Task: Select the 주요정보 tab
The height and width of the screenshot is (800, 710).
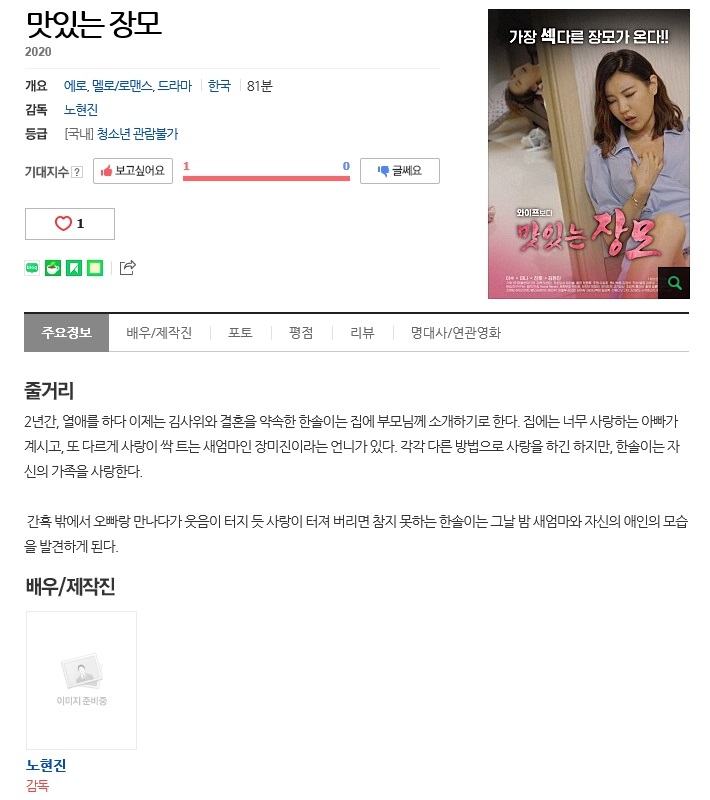Action: click(67, 333)
